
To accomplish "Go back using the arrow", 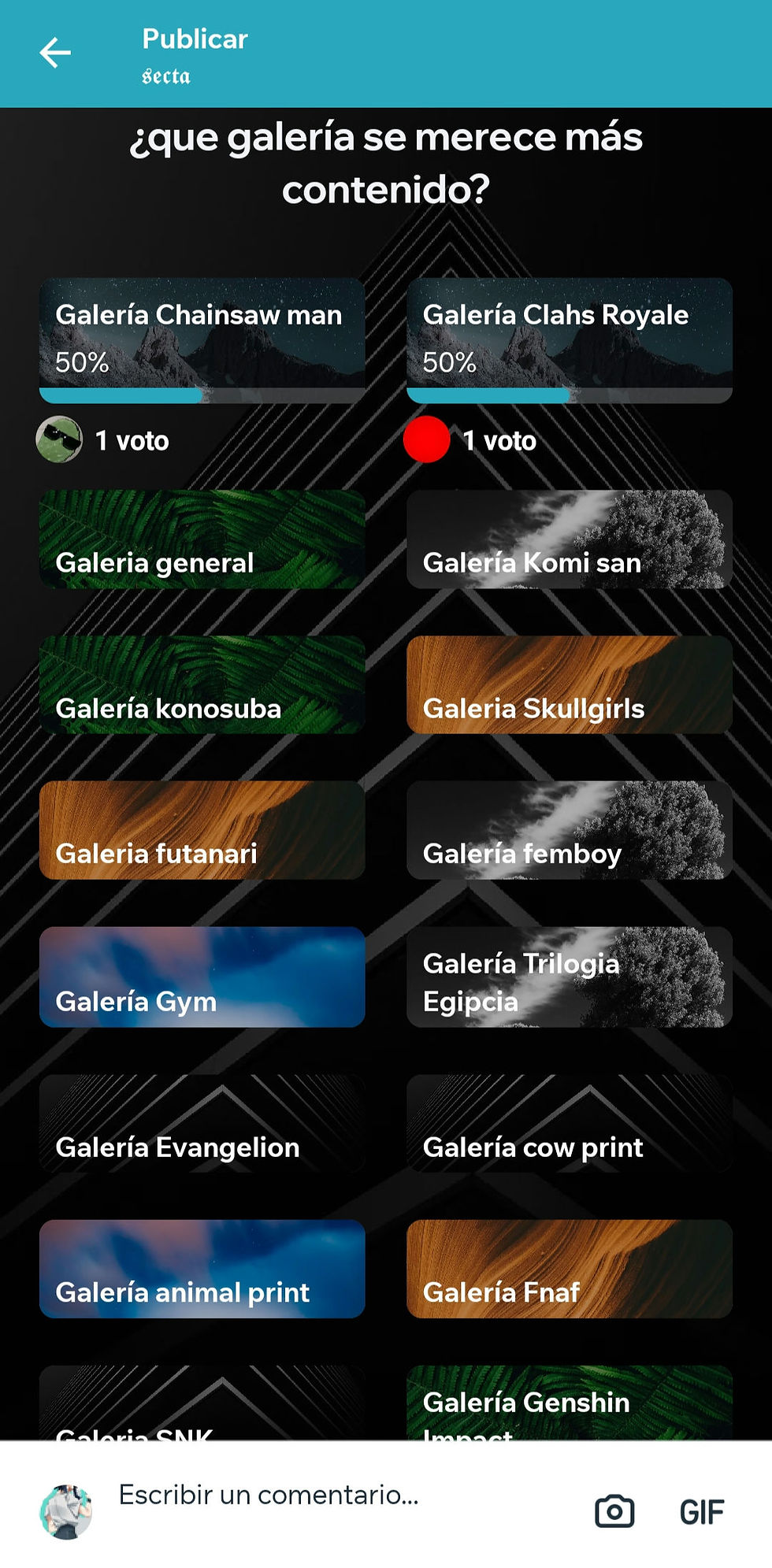I will coord(55,53).
